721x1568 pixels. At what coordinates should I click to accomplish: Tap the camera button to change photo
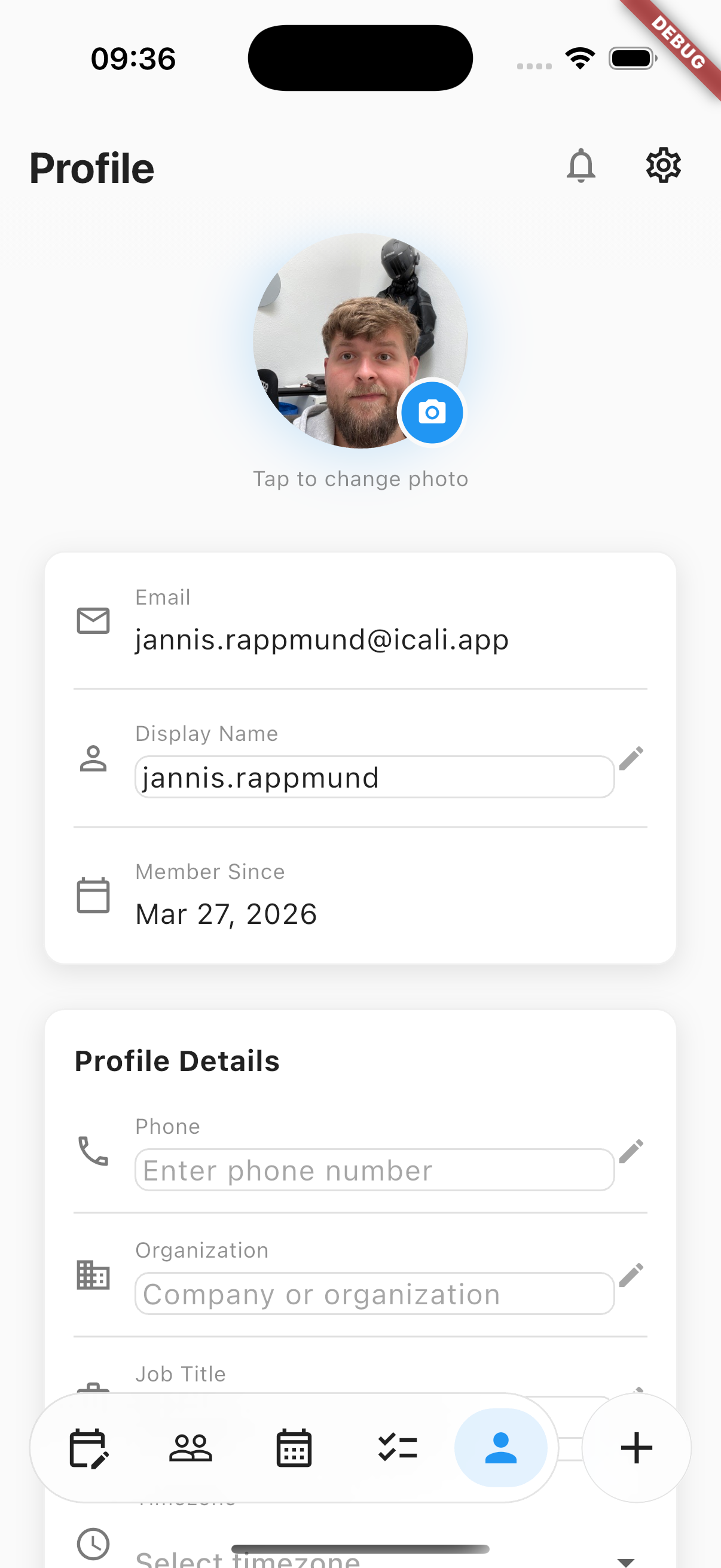pyautogui.click(x=432, y=412)
